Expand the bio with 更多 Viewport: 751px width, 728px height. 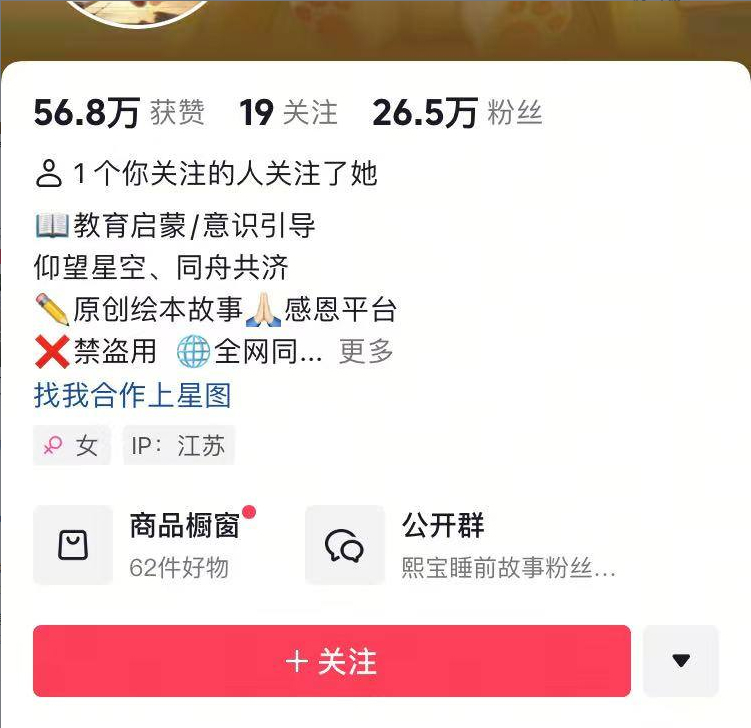click(x=366, y=351)
